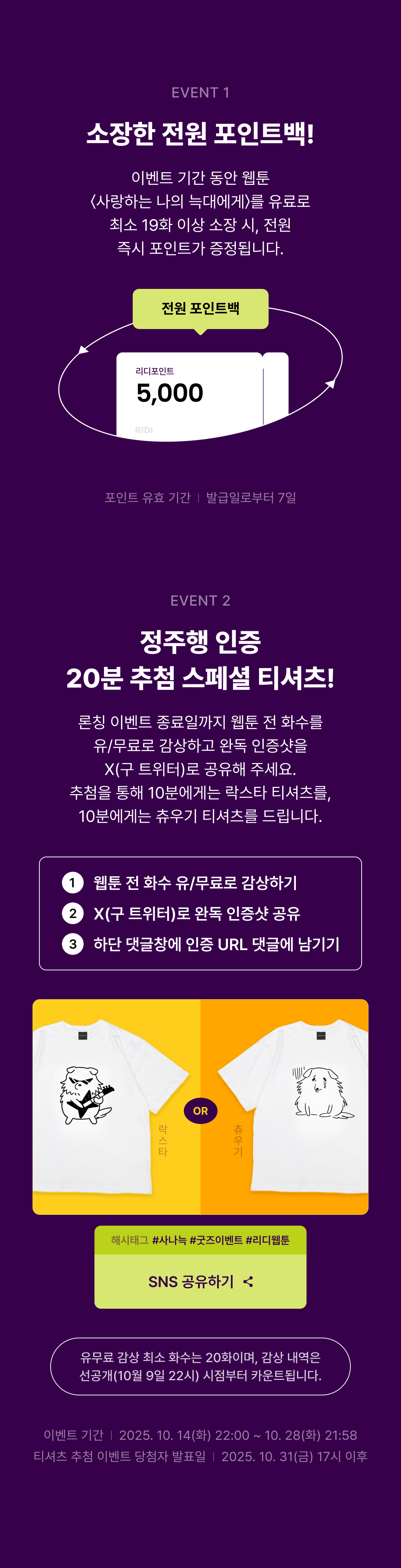
Task: Tap the SNS 공유하기 share button
Action: point(200,1281)
